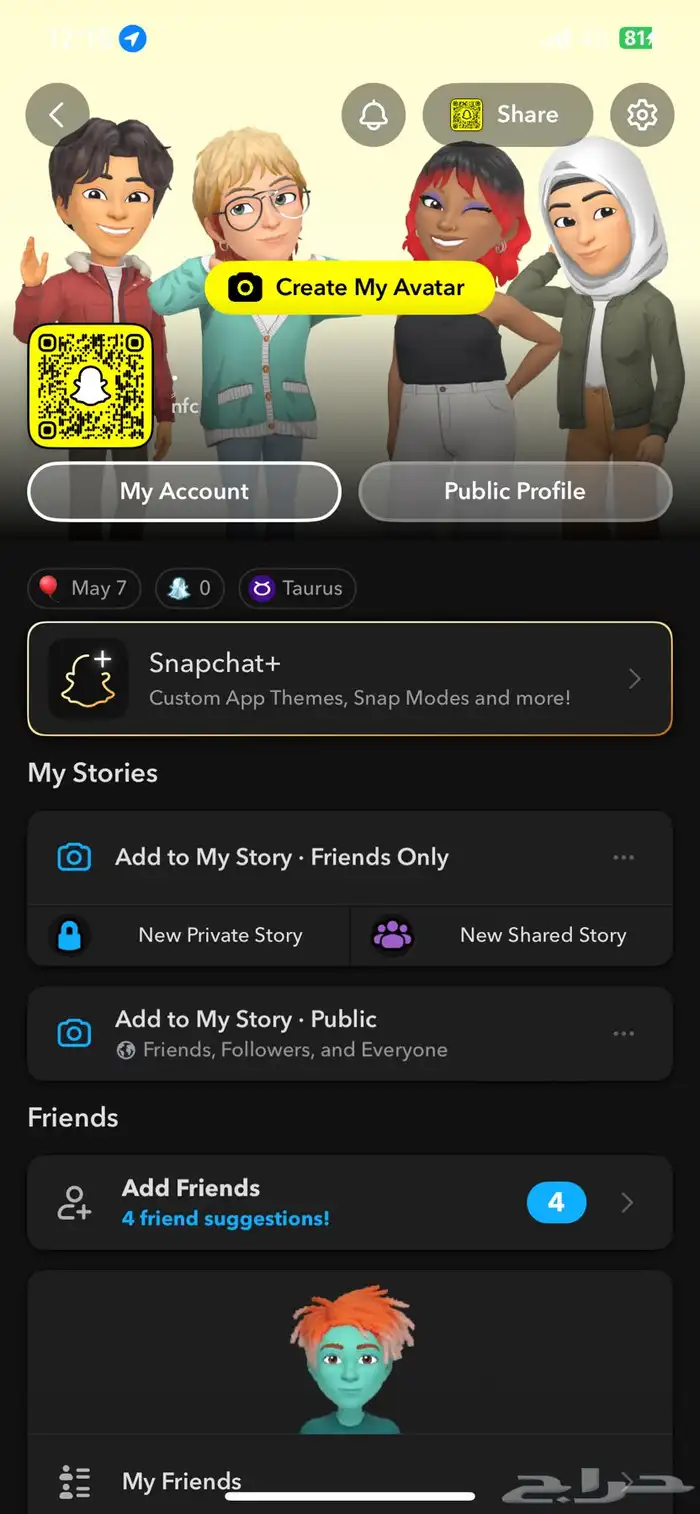Tap the snap score chip
The height and width of the screenshot is (1514, 700).
(x=190, y=588)
